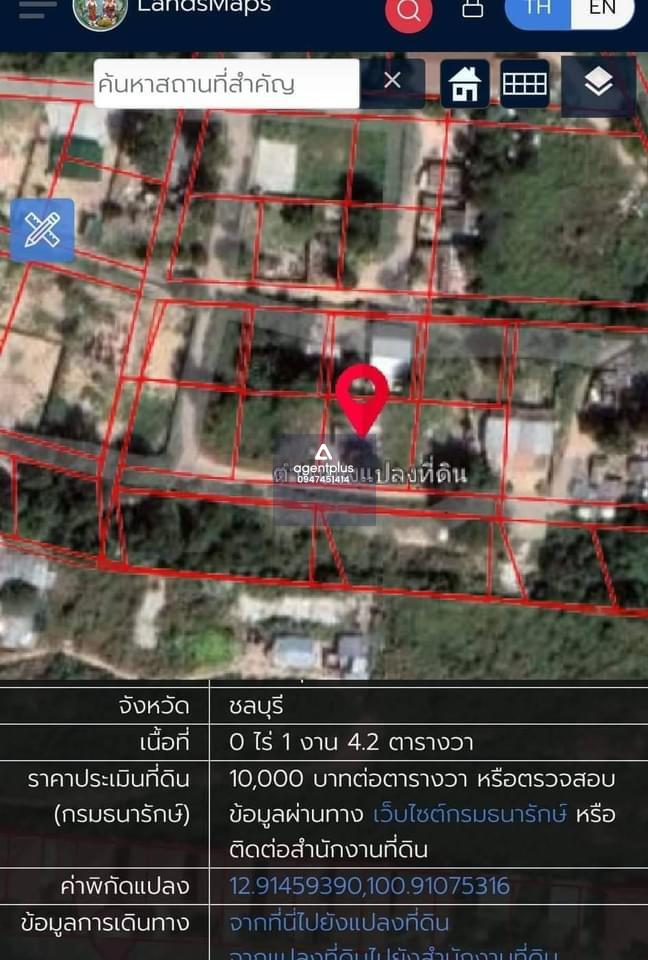Image resolution: width=648 pixels, height=960 pixels.
Task: Open เว็บไซต์กรมธนารักษ์ link
Action: pos(469,814)
